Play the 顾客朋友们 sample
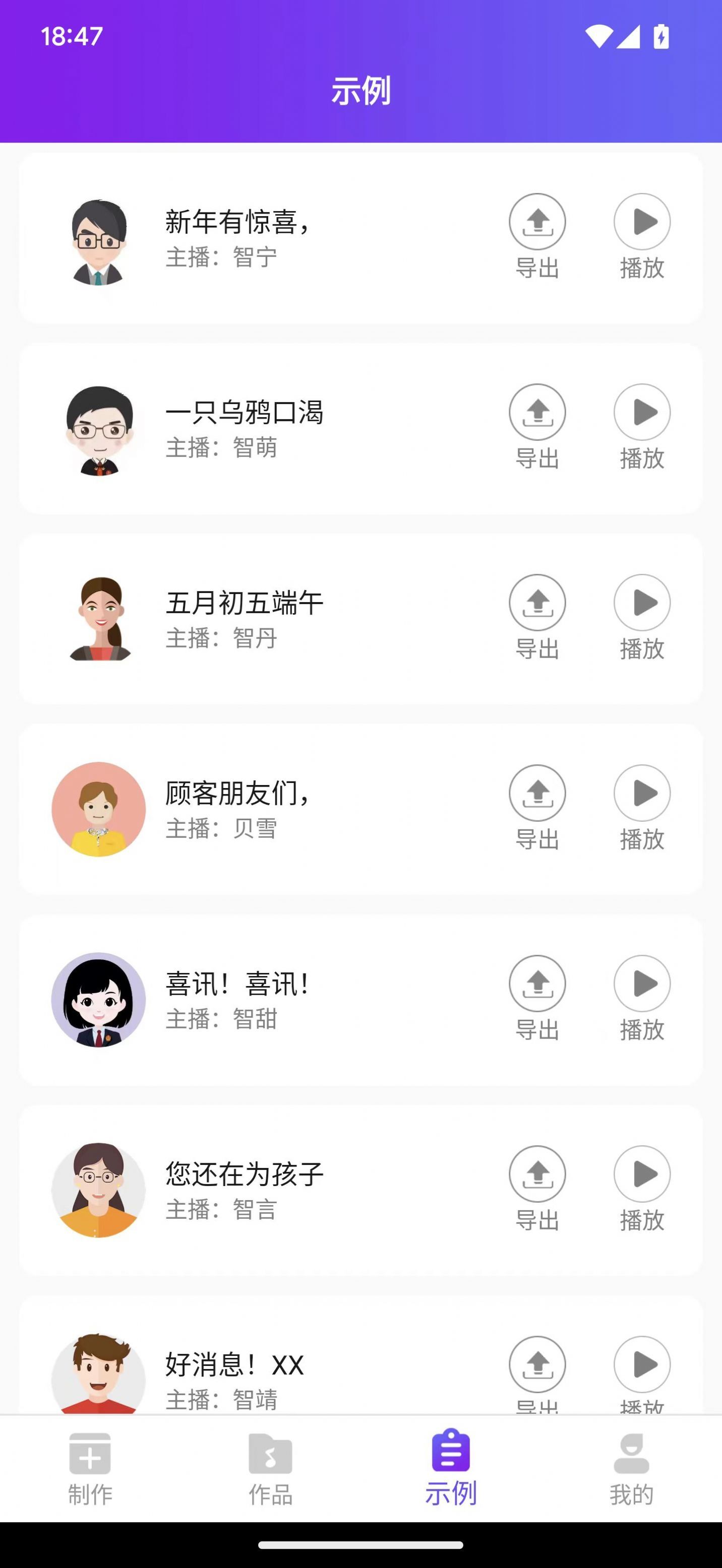This screenshot has width=722, height=1568. point(643,793)
